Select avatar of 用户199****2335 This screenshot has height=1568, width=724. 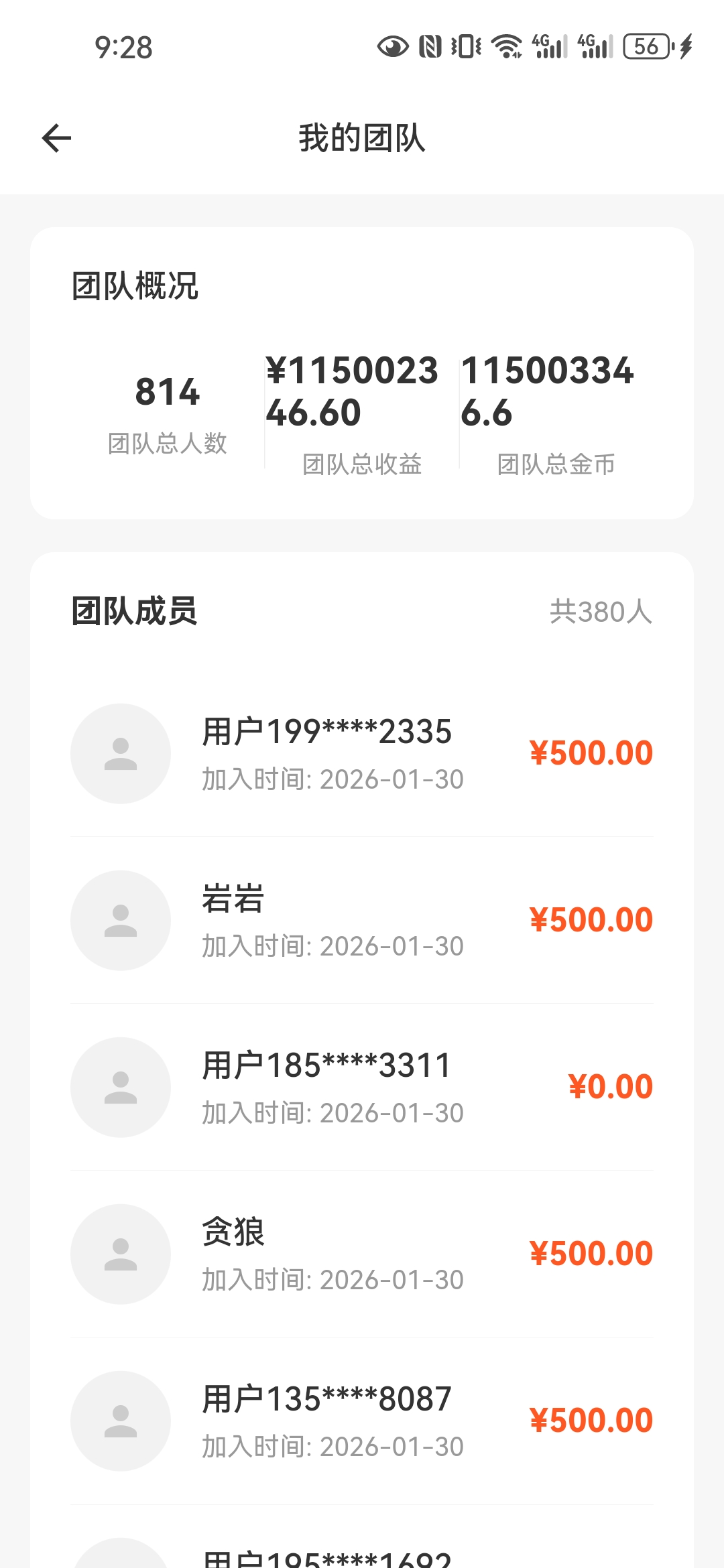120,753
